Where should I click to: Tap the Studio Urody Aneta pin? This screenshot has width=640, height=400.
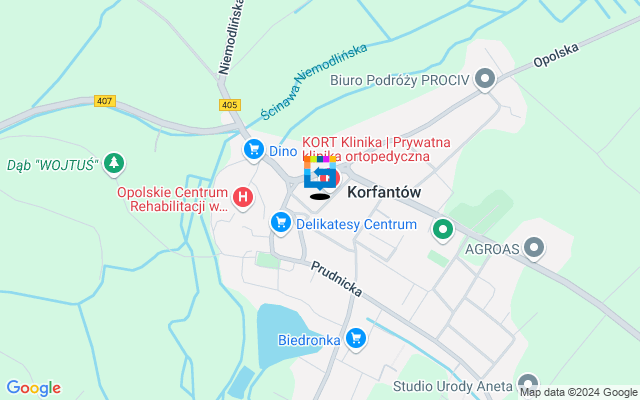pos(527,385)
